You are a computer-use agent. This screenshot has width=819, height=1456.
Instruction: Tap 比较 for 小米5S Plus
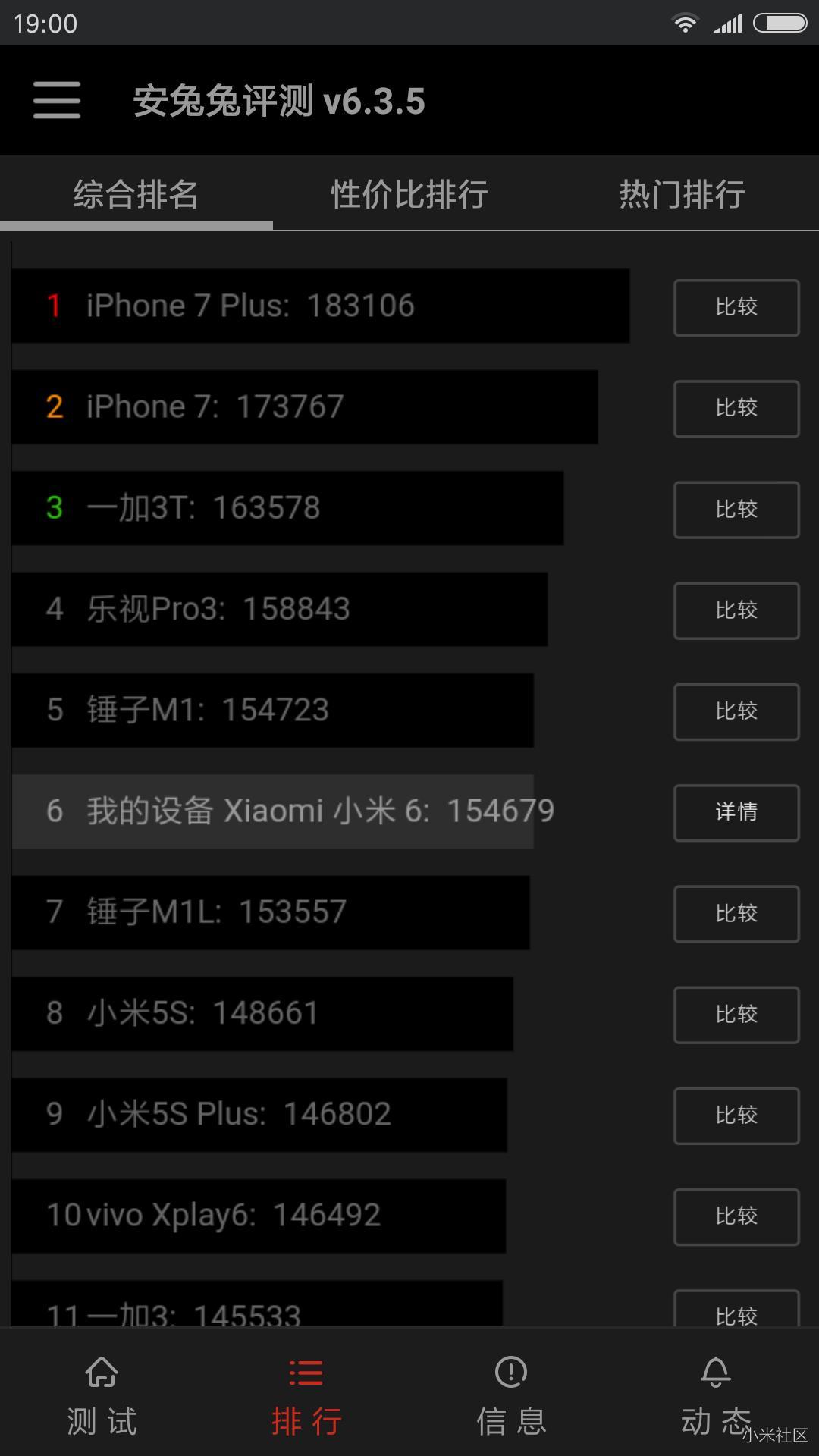(x=736, y=1116)
